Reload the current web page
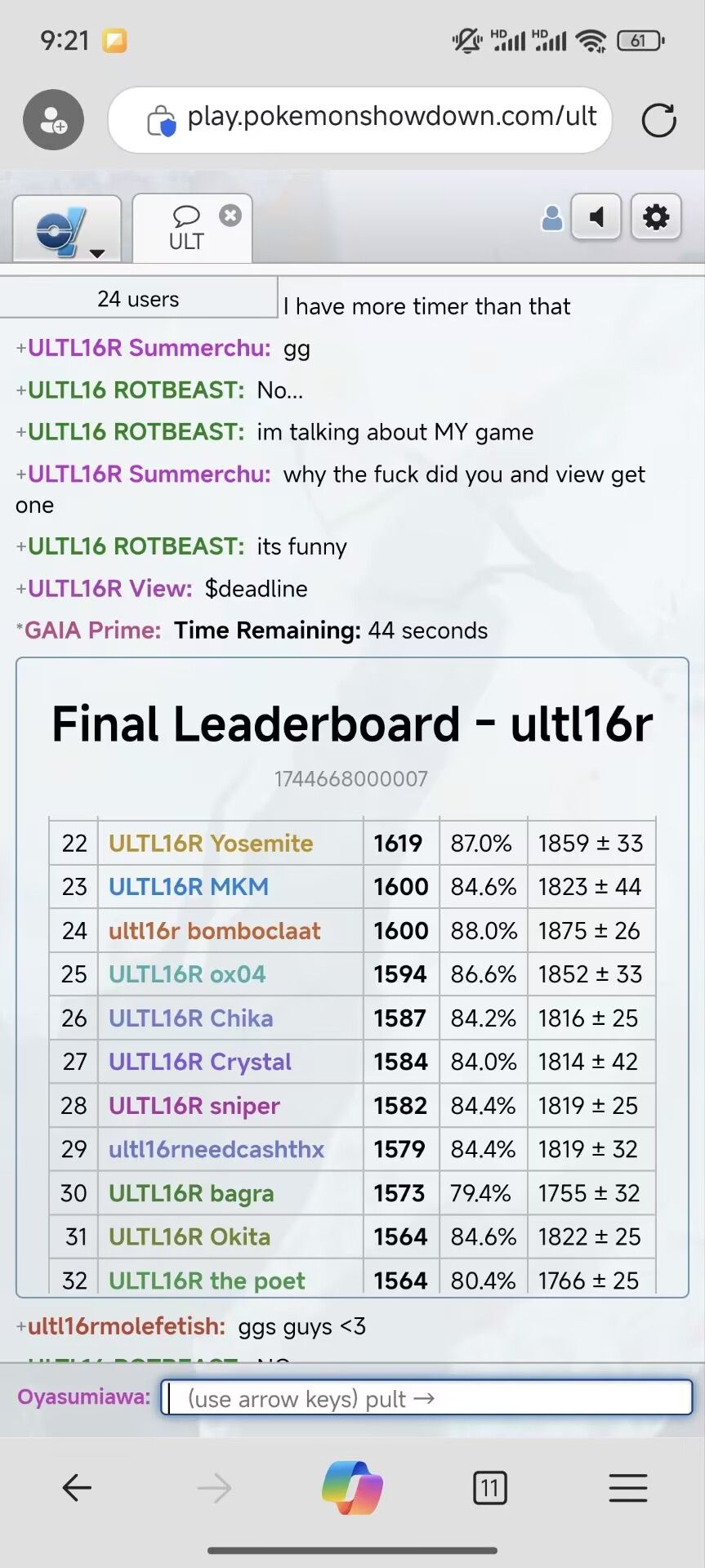The width and height of the screenshot is (705, 1568). (658, 120)
